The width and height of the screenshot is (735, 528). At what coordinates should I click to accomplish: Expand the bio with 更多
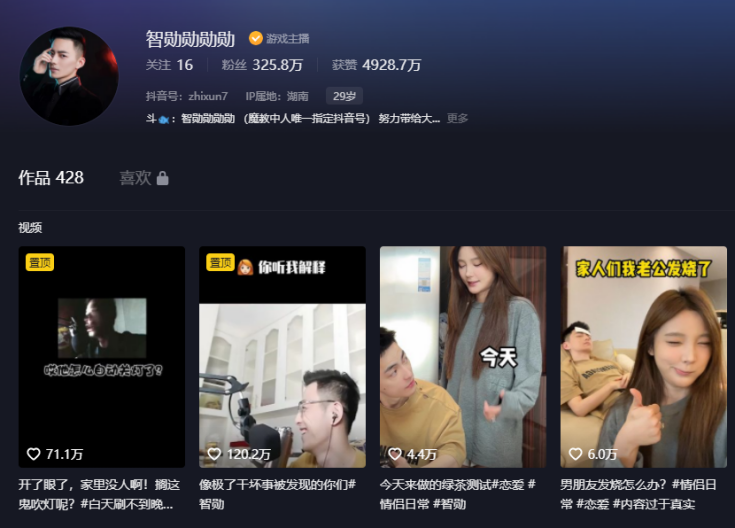tap(457, 118)
